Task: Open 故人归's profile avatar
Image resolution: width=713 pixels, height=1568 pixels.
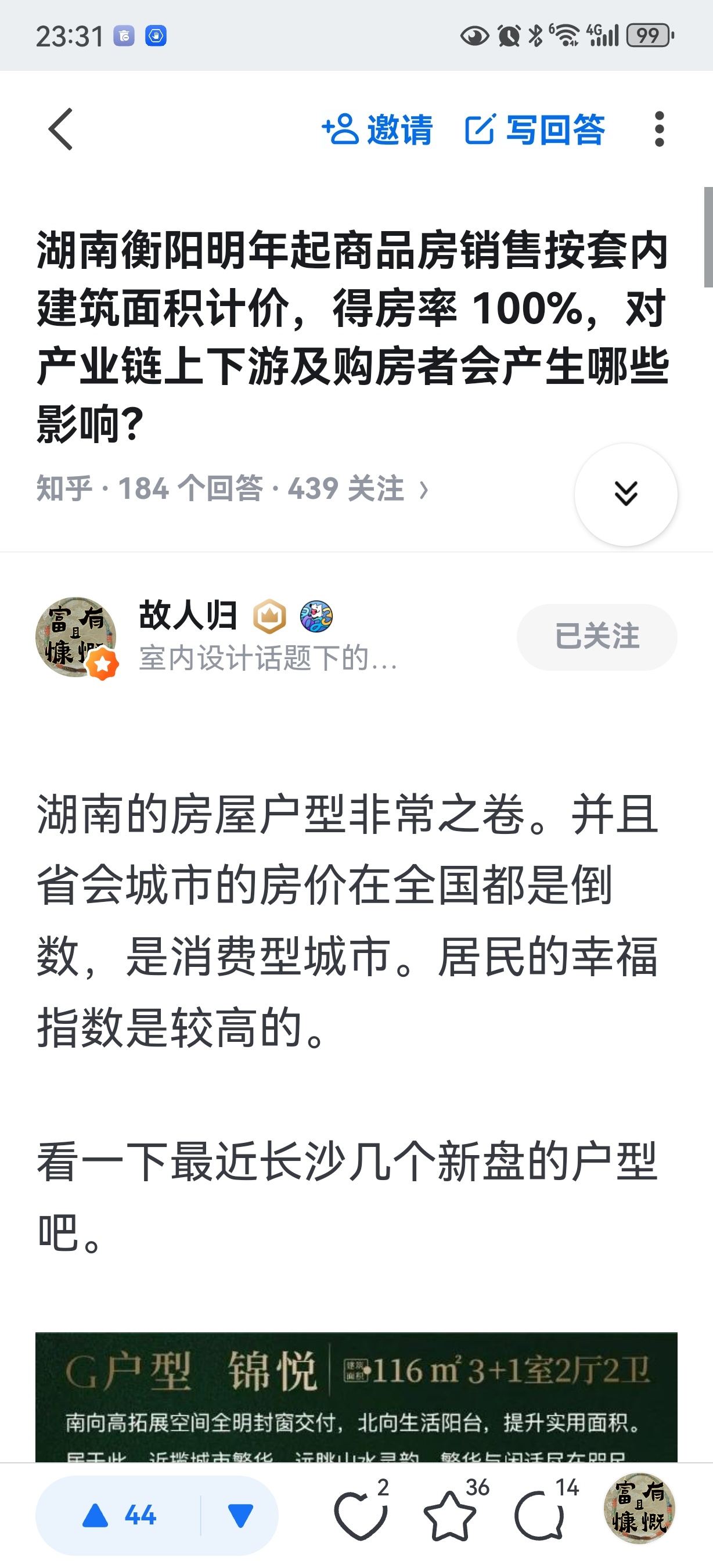Action: click(x=75, y=636)
